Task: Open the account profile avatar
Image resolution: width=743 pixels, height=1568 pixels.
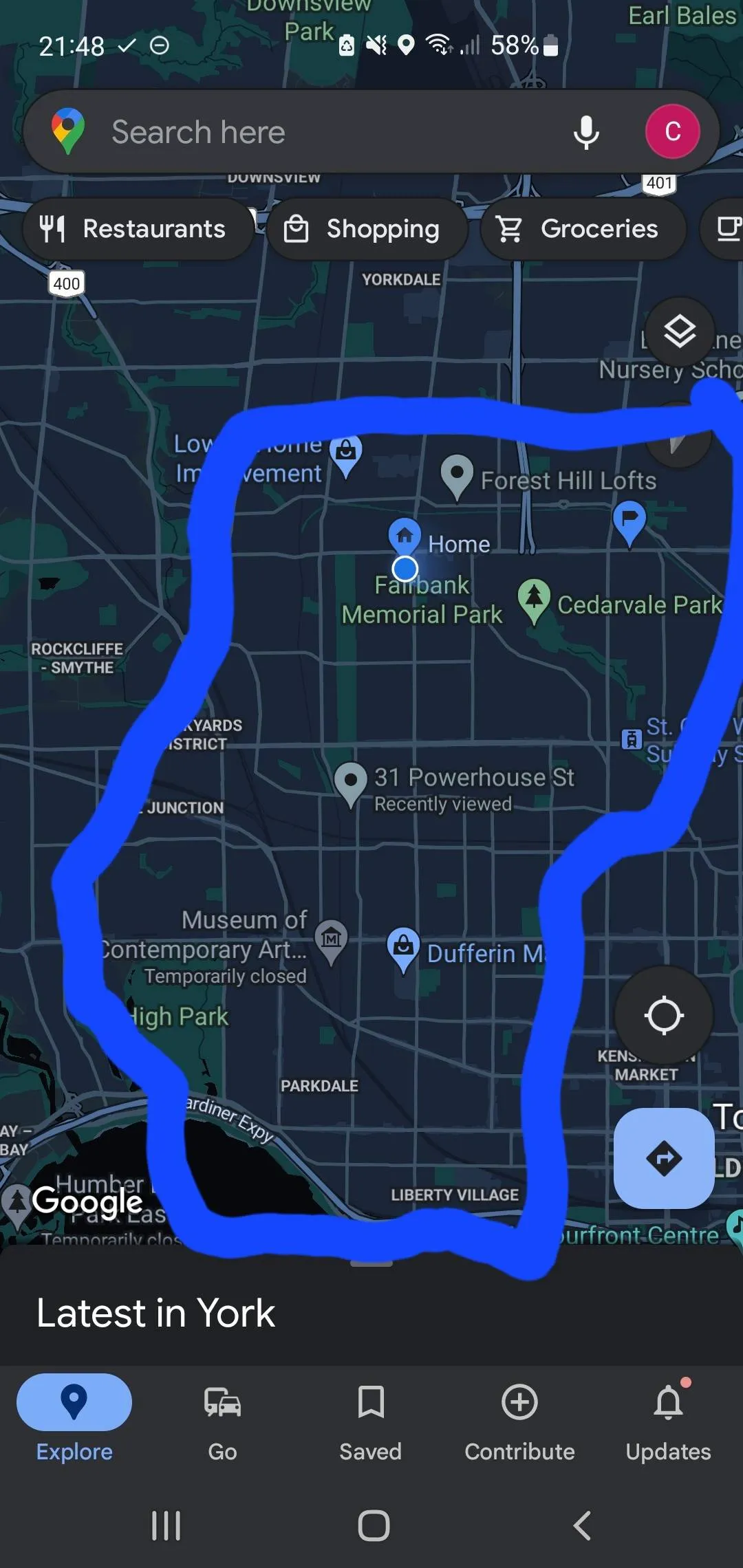Action: 672,131
